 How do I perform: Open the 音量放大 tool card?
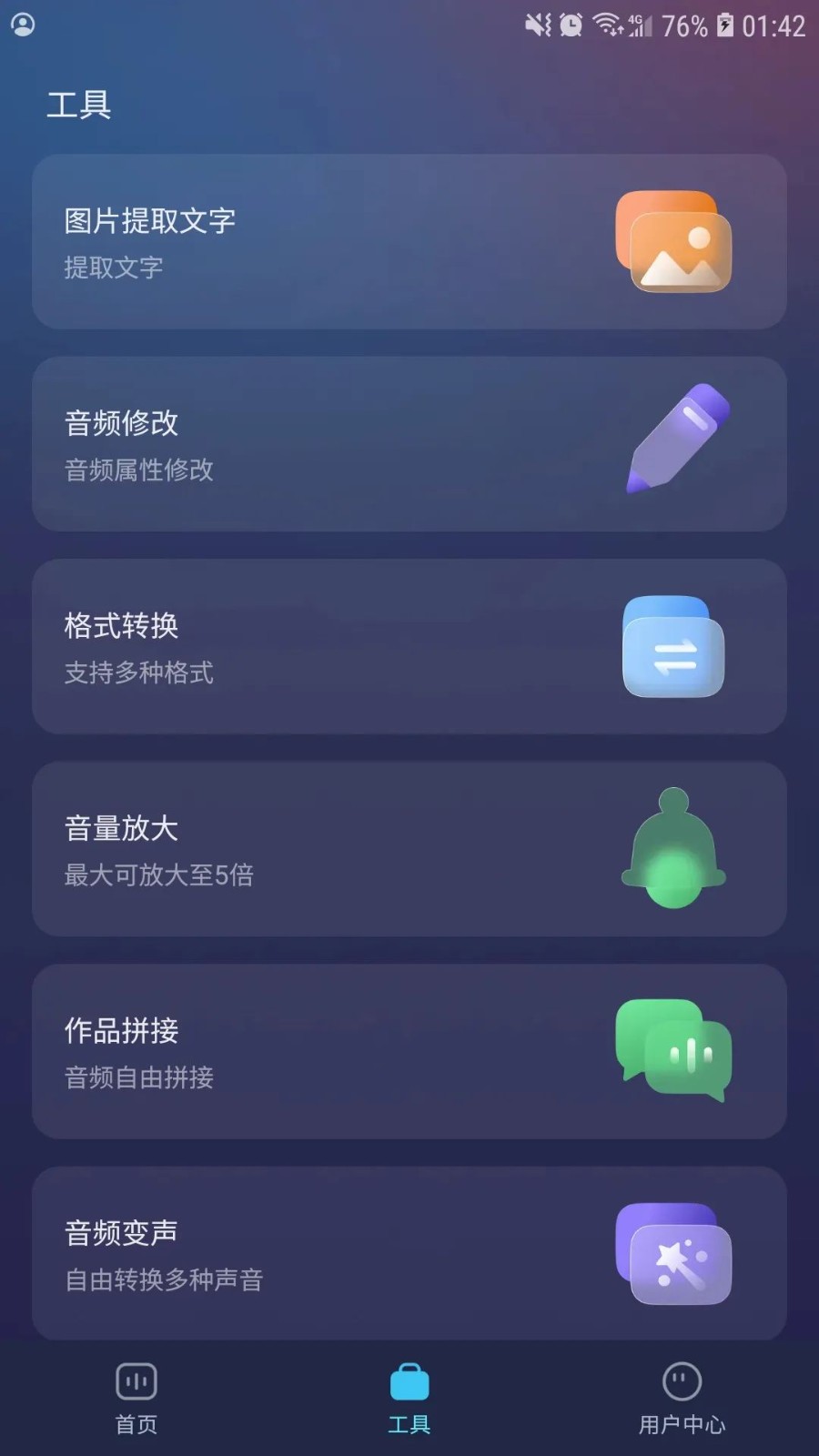click(409, 849)
